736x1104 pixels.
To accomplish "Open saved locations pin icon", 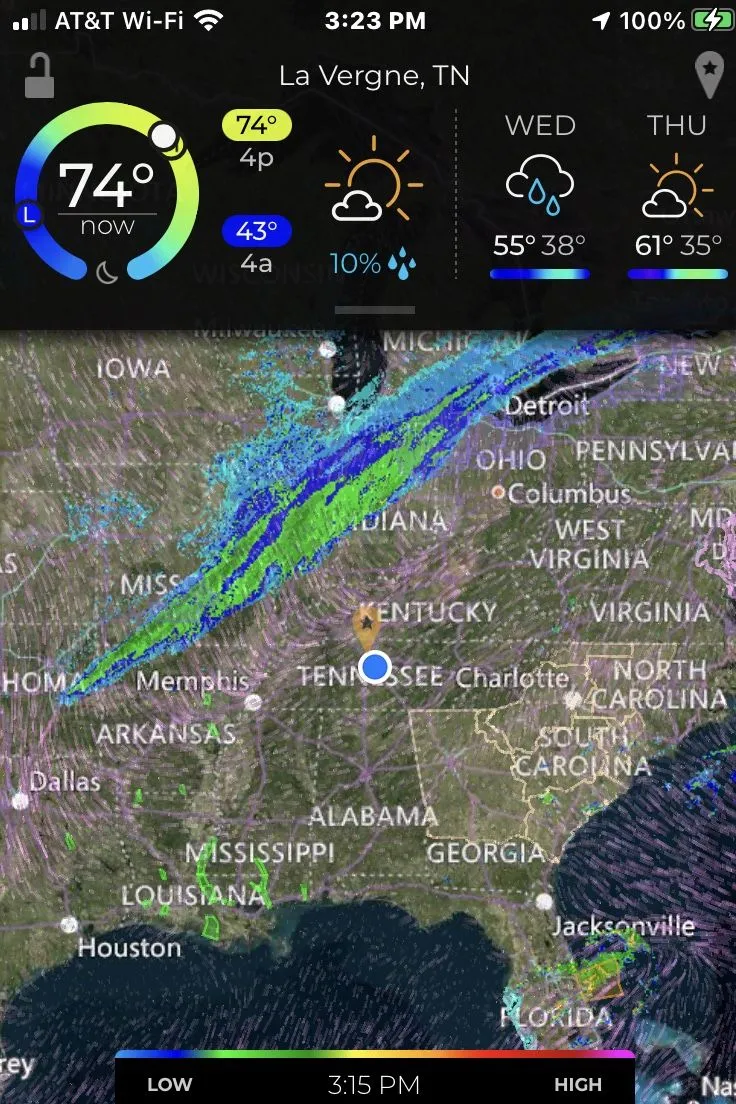I will (x=709, y=76).
